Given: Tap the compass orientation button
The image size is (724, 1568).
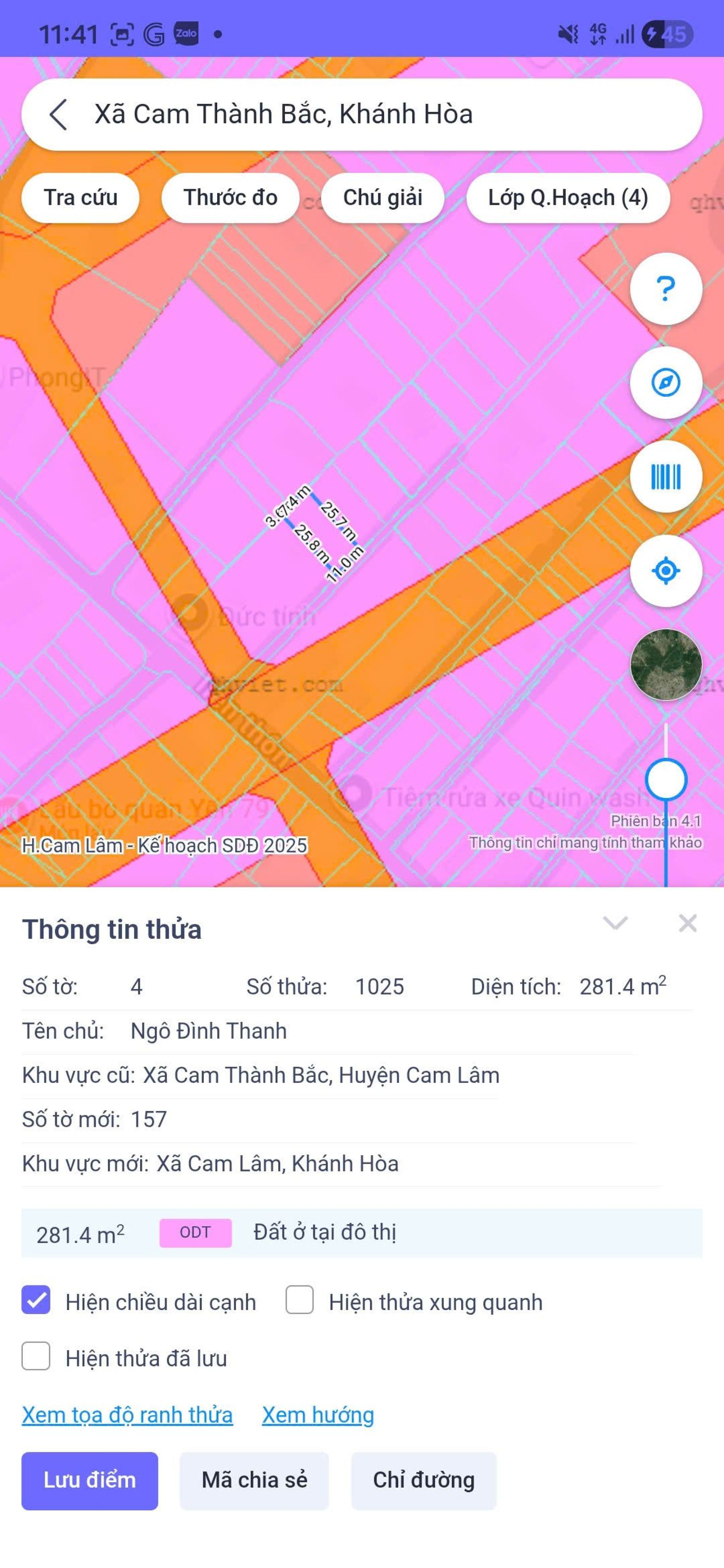Looking at the screenshot, I should click(x=666, y=383).
